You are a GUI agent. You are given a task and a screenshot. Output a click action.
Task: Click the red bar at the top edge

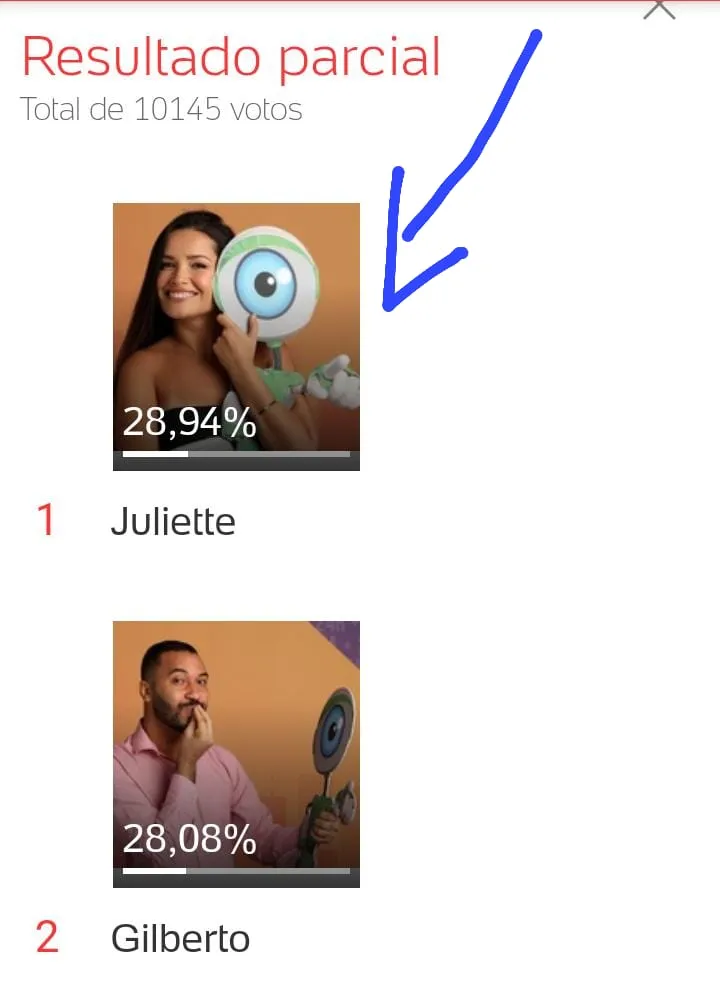[360, 5]
